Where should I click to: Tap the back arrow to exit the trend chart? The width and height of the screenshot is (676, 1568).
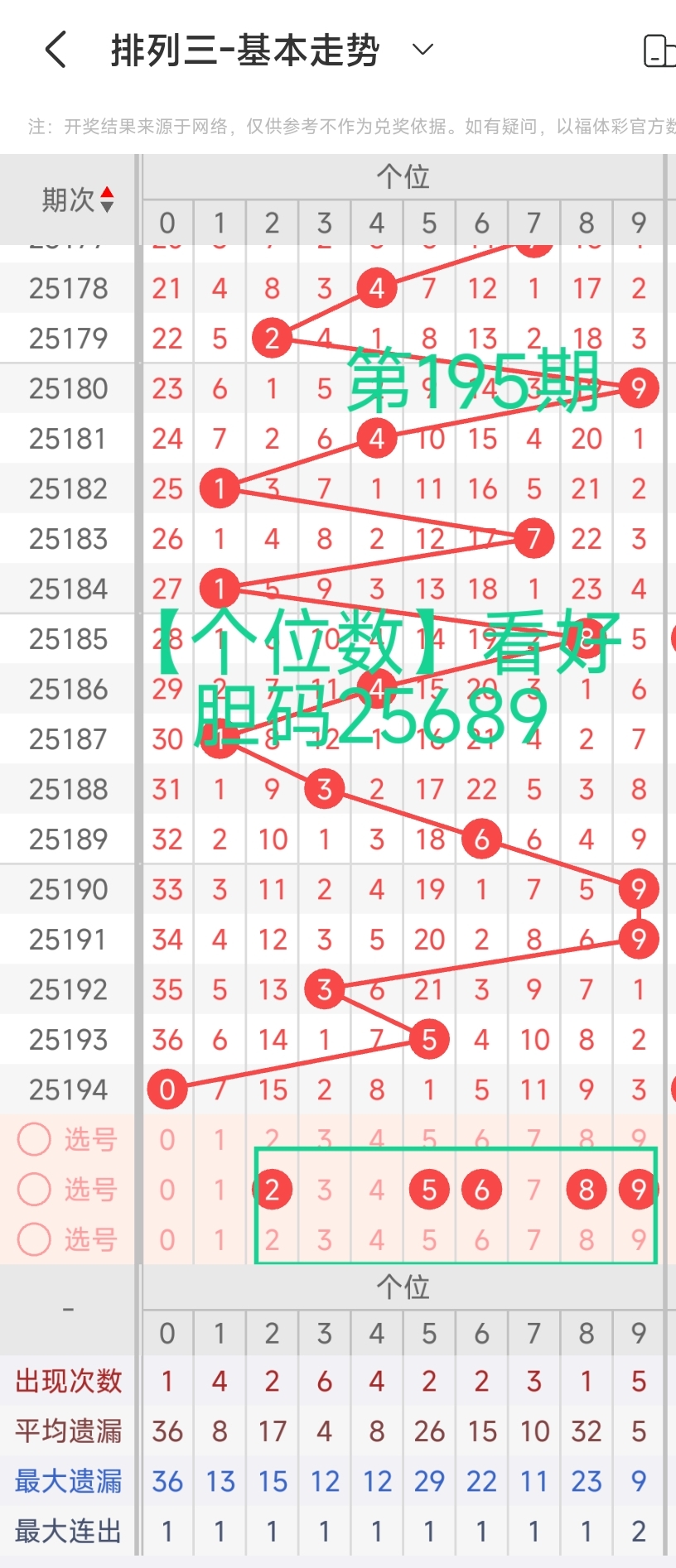pyautogui.click(x=55, y=49)
